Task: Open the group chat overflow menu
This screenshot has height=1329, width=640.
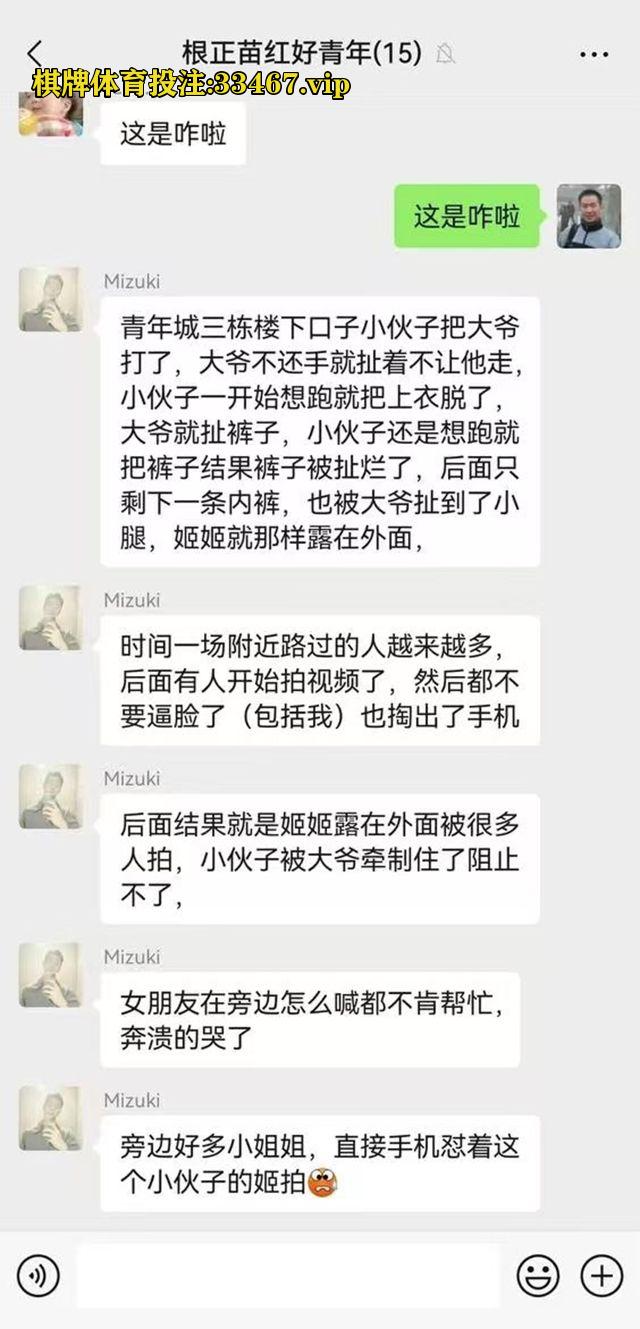Action: pyautogui.click(x=594, y=54)
